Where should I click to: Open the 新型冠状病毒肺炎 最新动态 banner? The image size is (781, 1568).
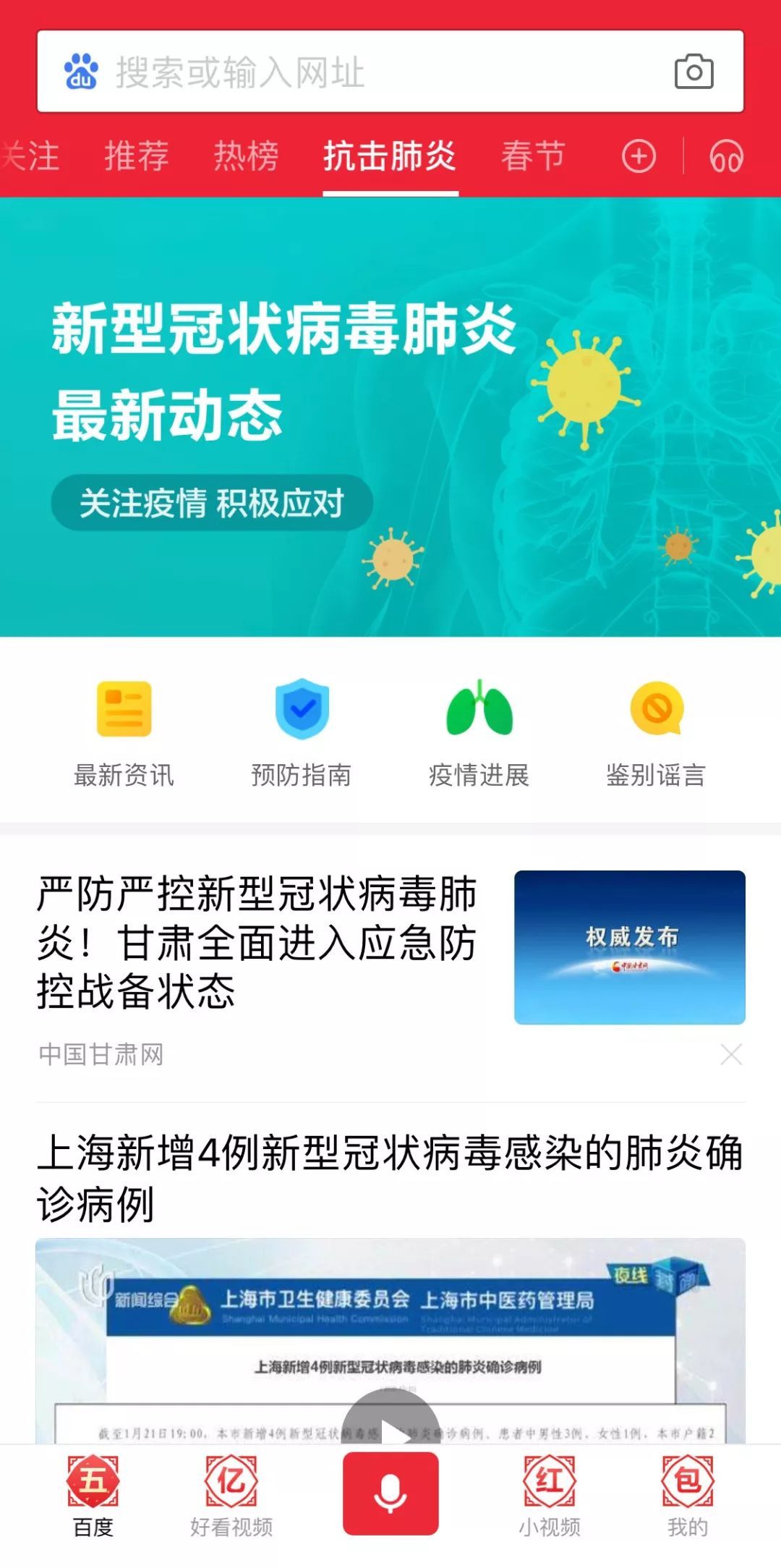tap(390, 416)
